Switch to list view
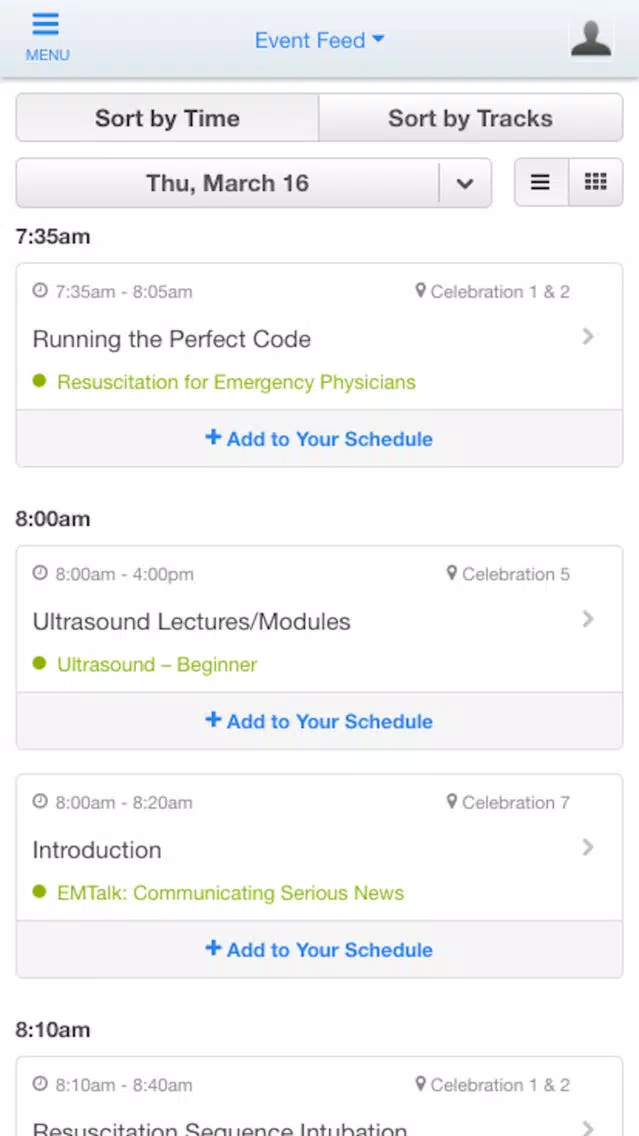 pyautogui.click(x=541, y=183)
